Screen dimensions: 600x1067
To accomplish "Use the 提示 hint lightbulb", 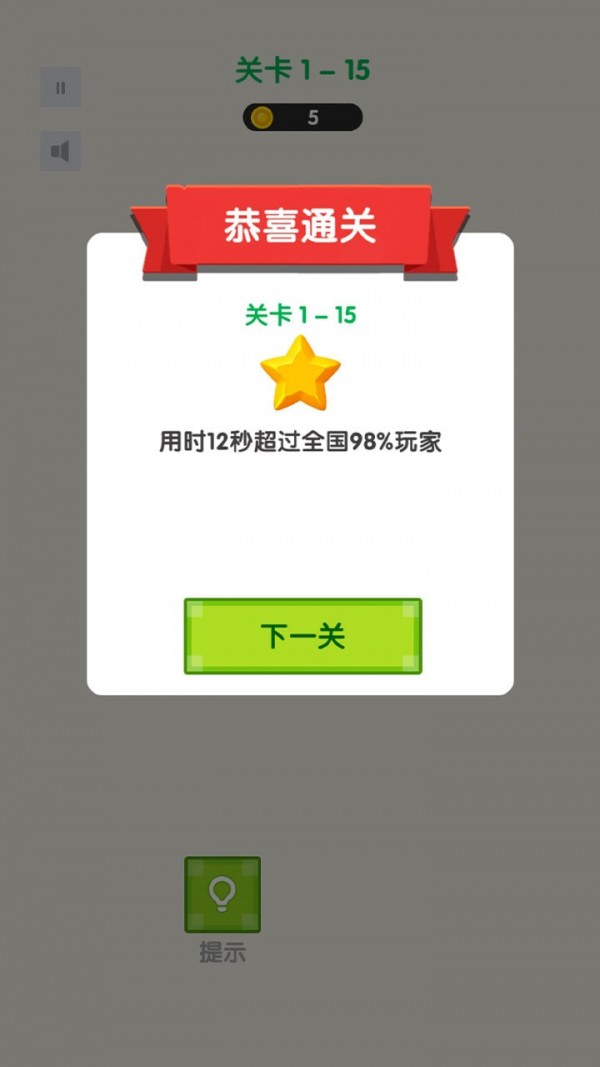I will 222,894.
